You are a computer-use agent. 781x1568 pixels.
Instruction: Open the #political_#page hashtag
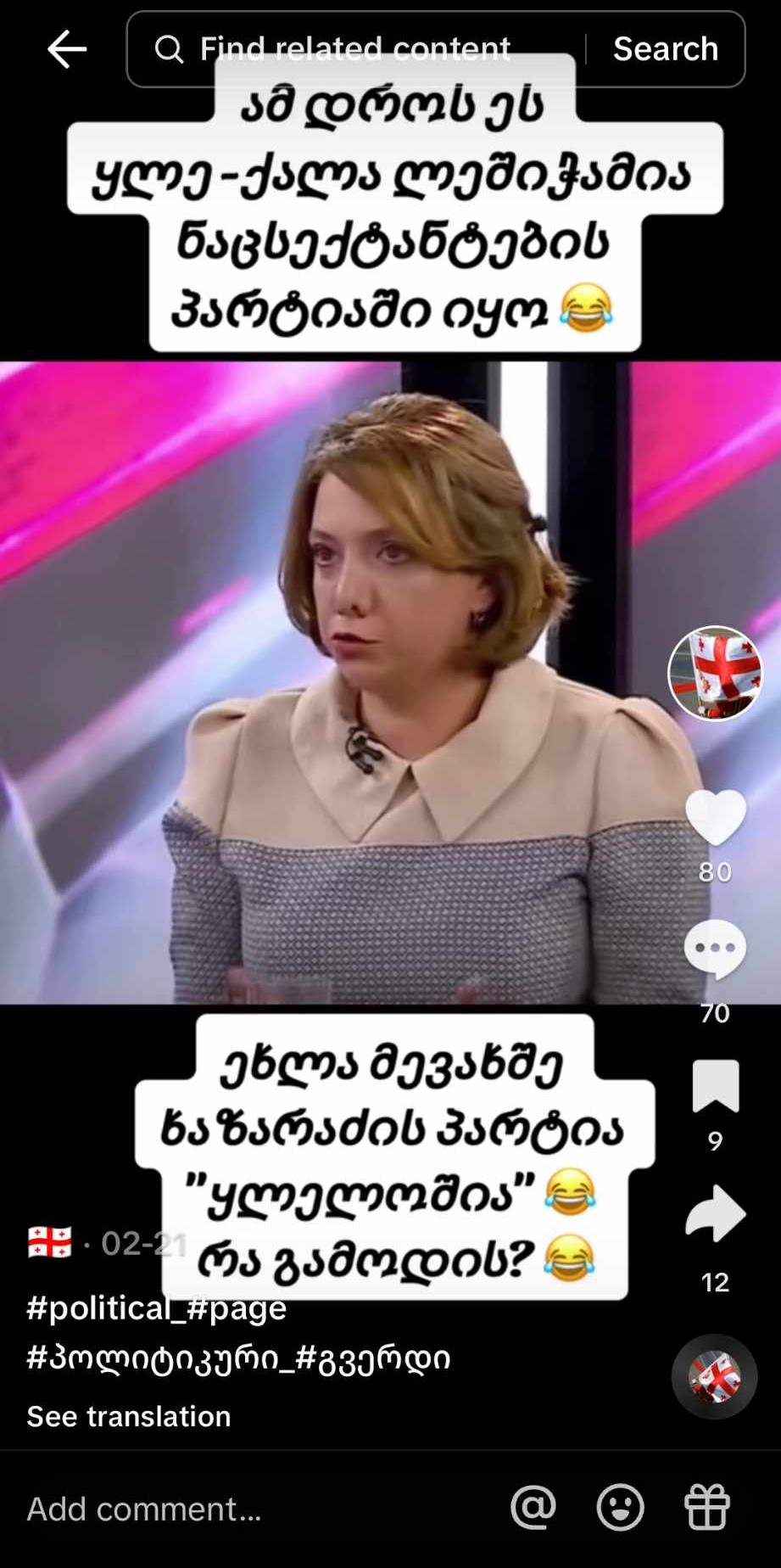[x=157, y=1308]
